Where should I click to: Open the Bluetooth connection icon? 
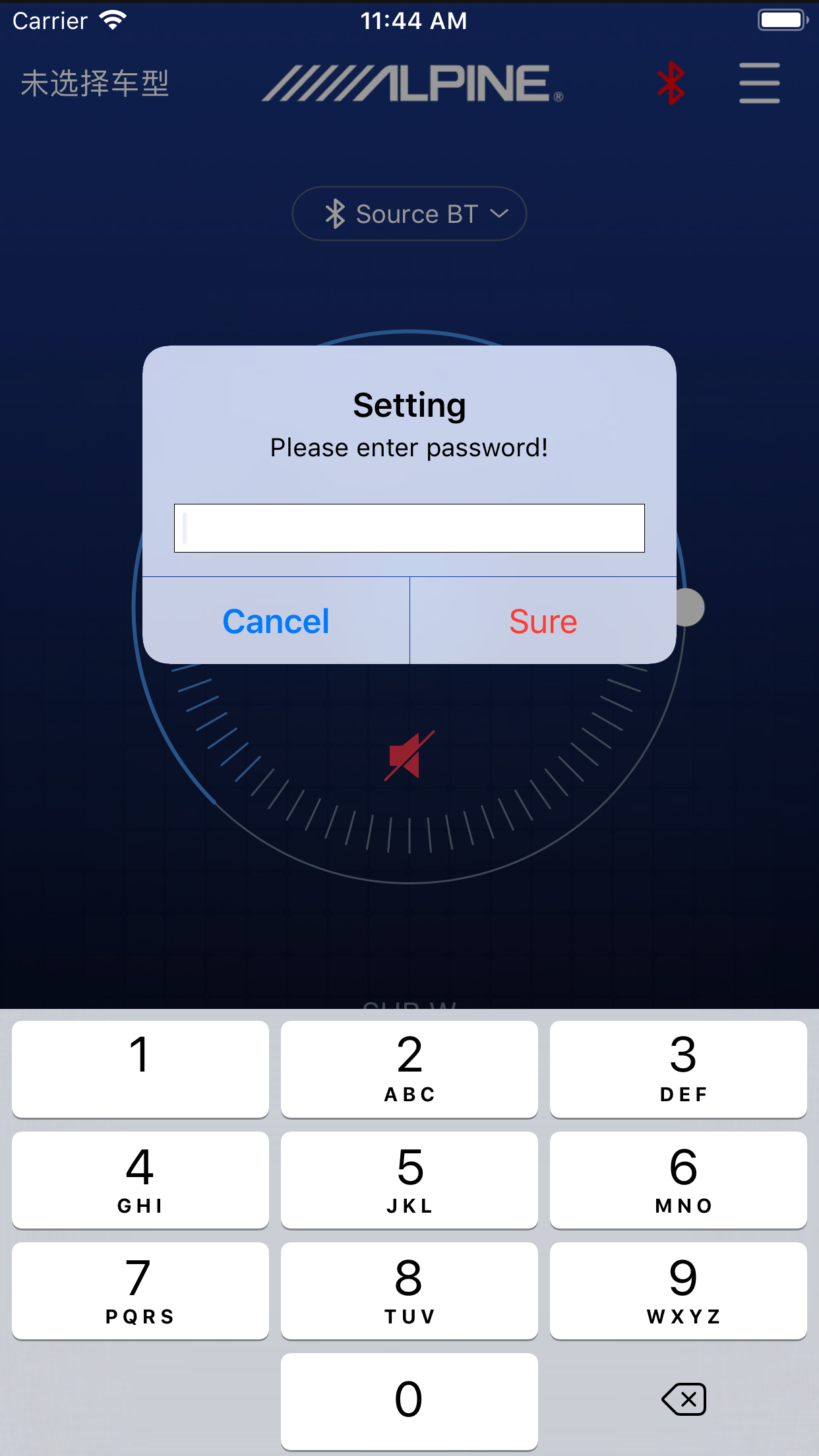[x=671, y=83]
